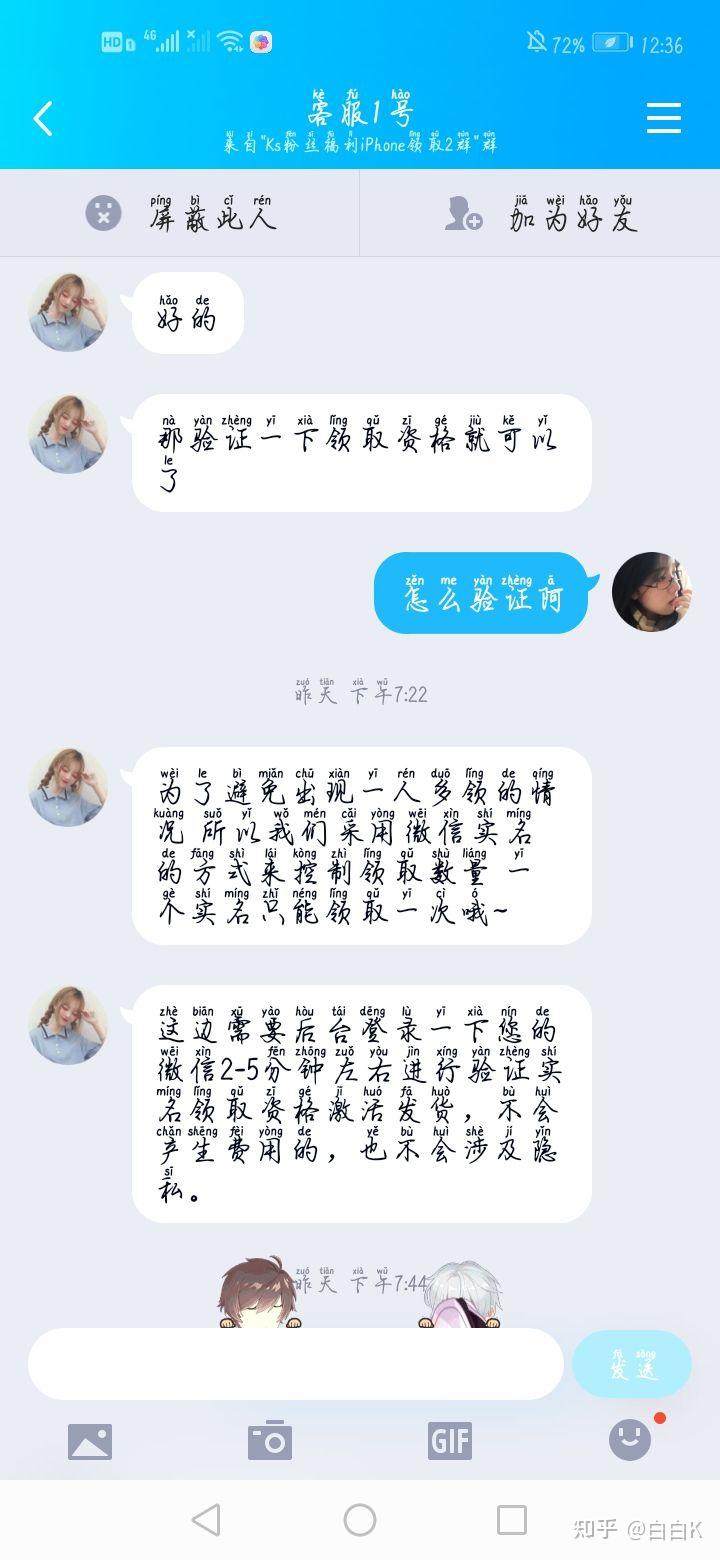Image resolution: width=720 pixels, height=1560 pixels.
Task: Go back using the top-left arrow
Action: coord(42,118)
